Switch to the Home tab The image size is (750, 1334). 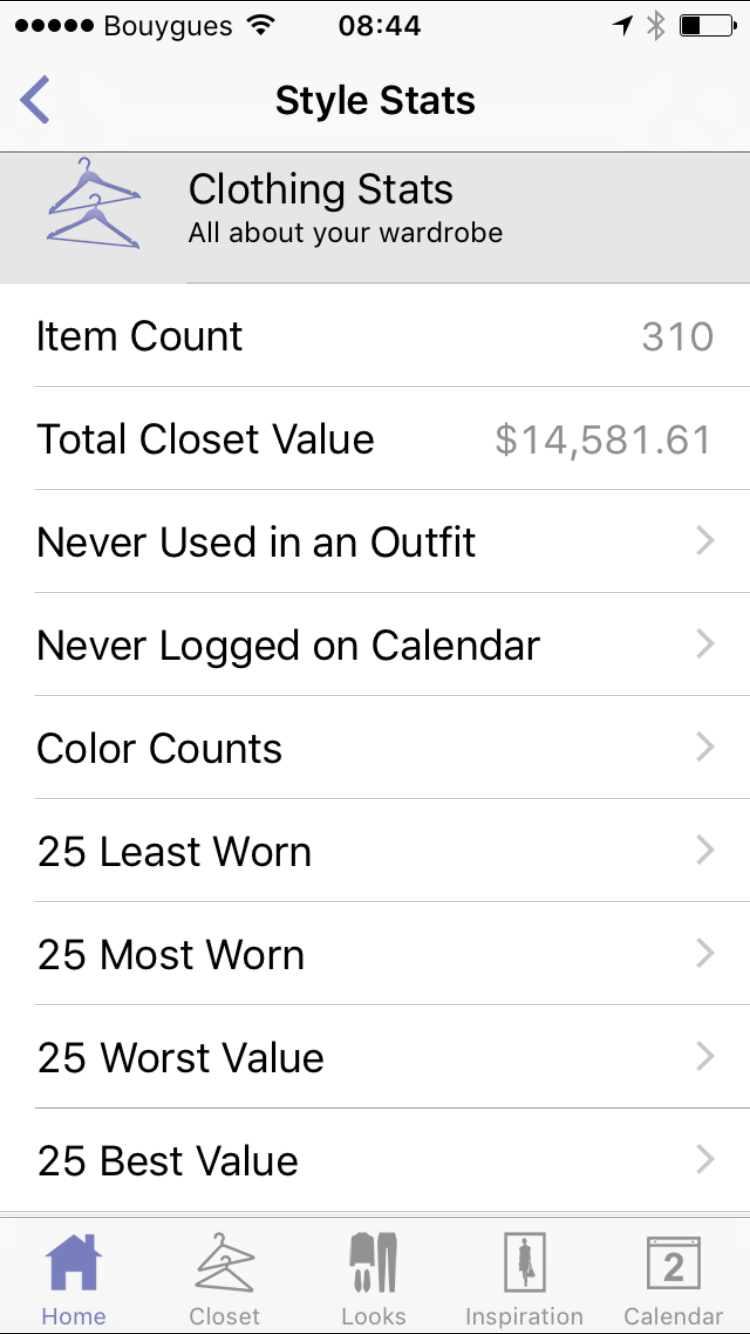click(74, 1278)
